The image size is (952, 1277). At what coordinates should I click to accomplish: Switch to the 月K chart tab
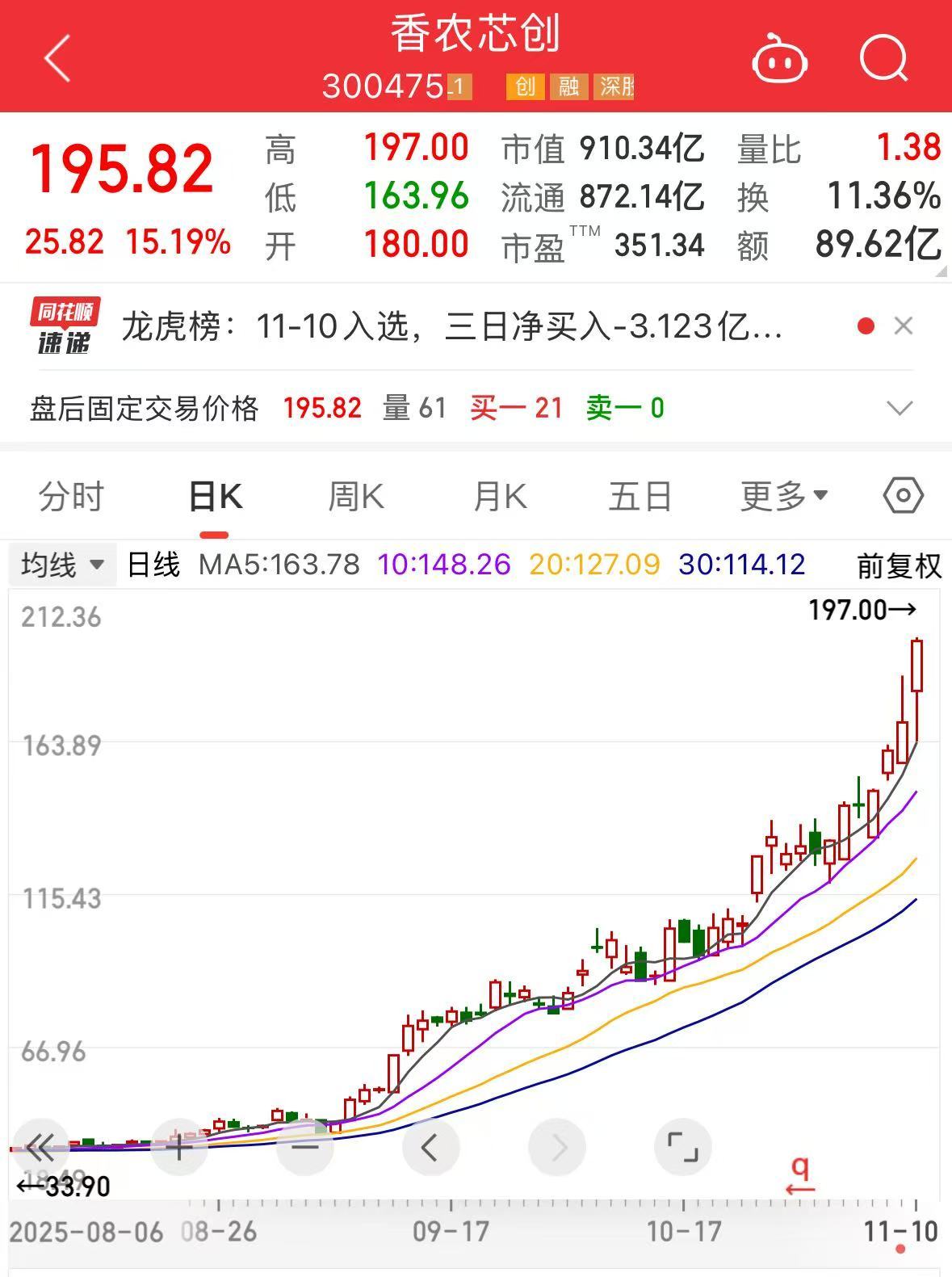tap(500, 496)
